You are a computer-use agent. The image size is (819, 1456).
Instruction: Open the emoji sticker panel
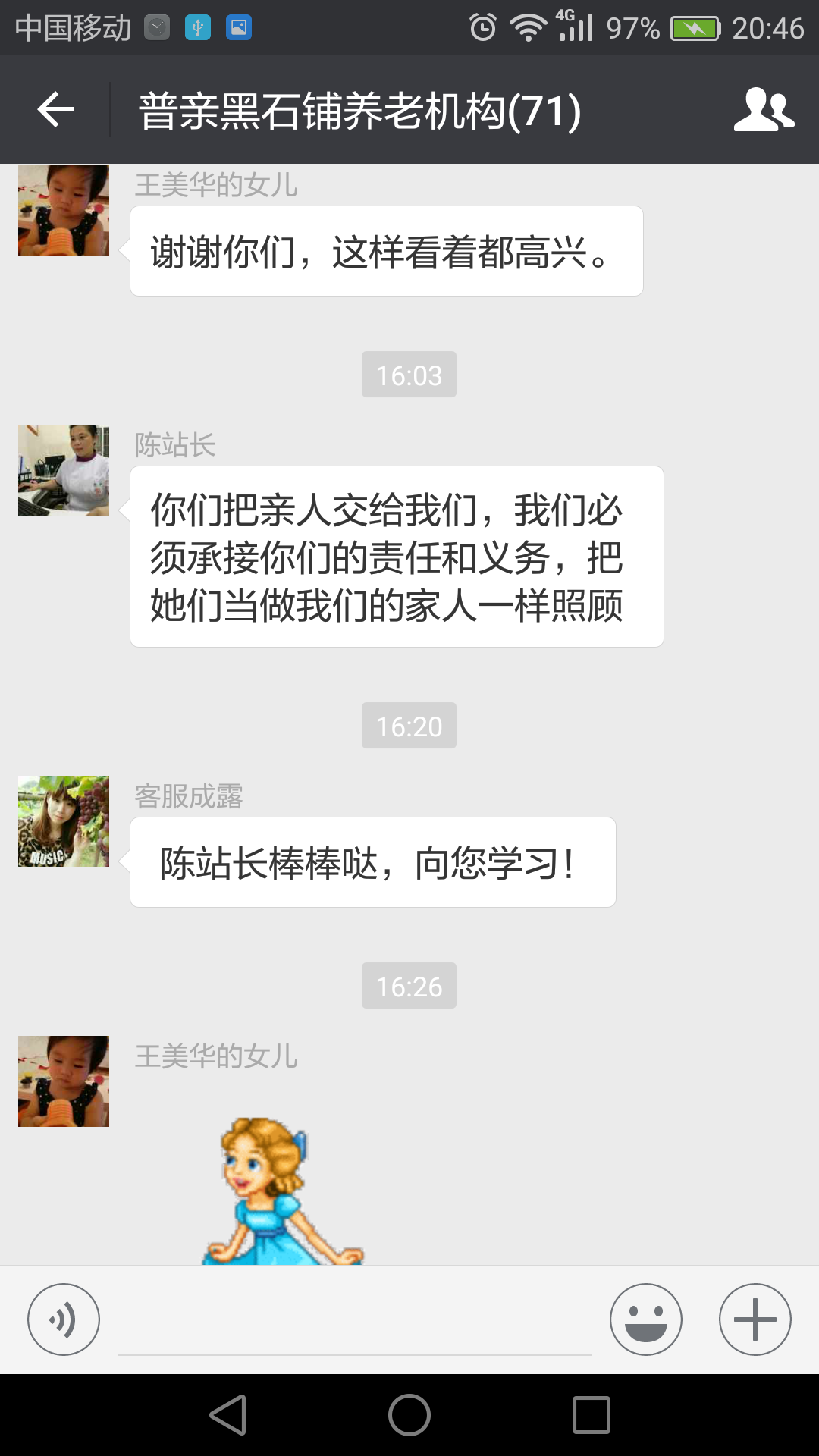(x=645, y=1319)
